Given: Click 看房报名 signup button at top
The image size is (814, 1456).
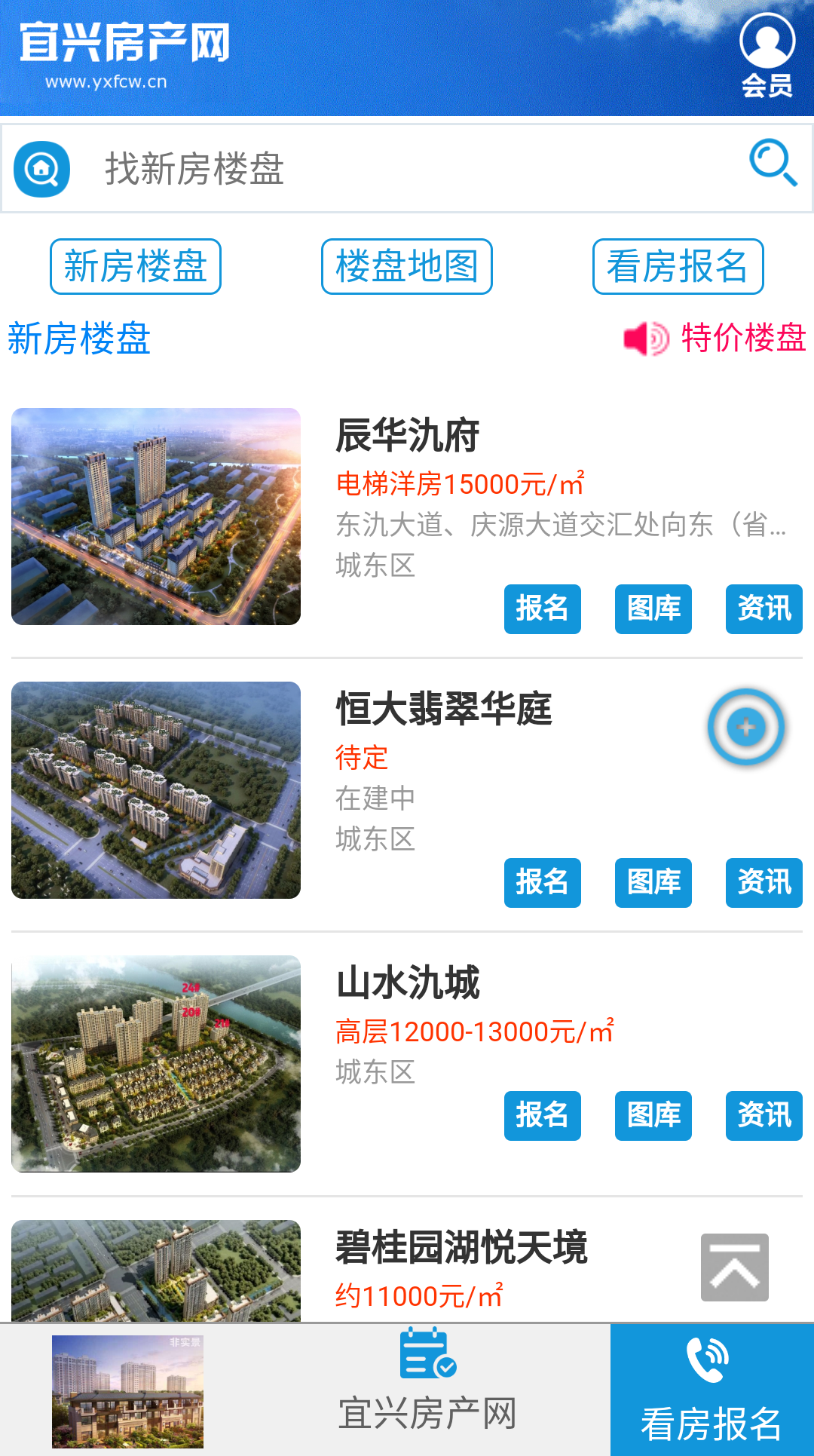Looking at the screenshot, I should click(677, 266).
